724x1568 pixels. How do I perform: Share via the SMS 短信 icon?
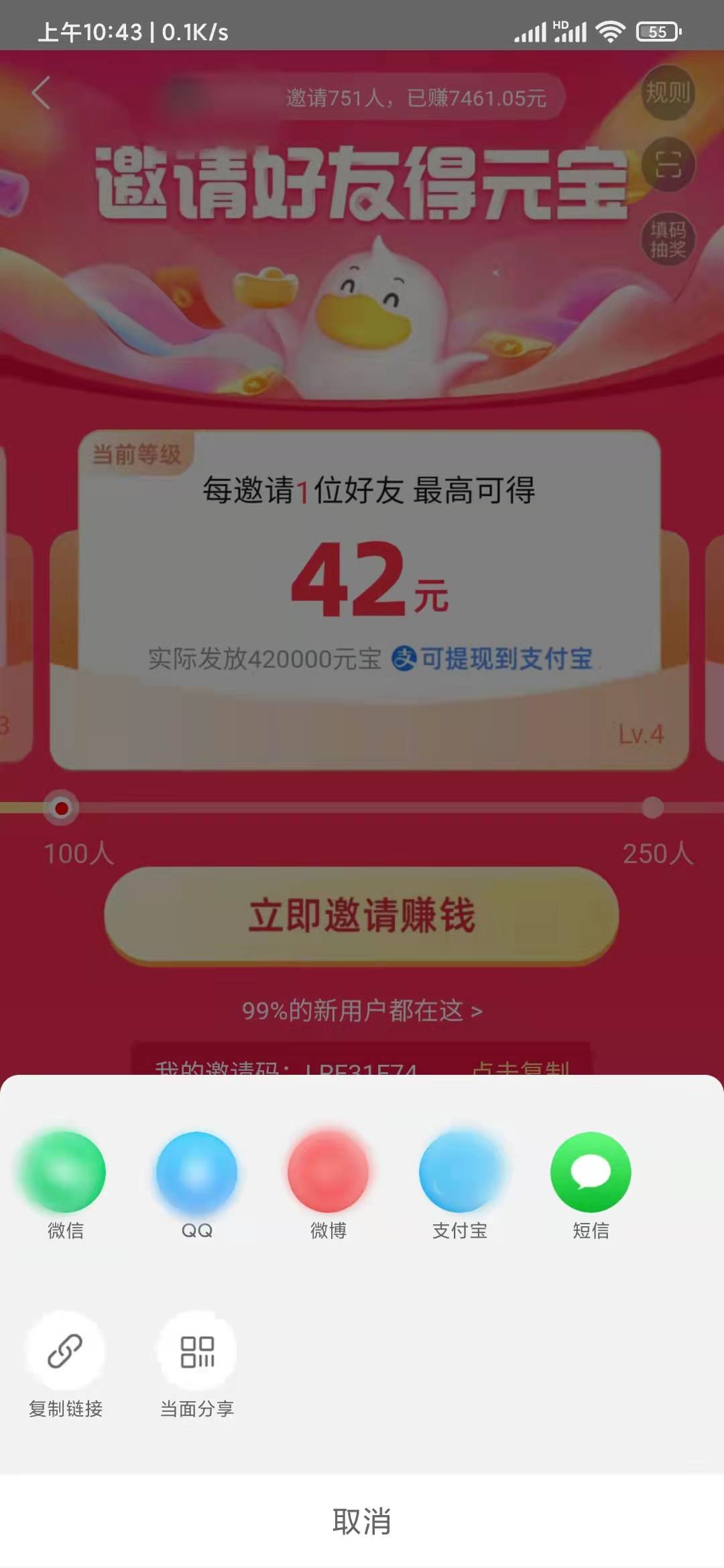click(590, 1171)
